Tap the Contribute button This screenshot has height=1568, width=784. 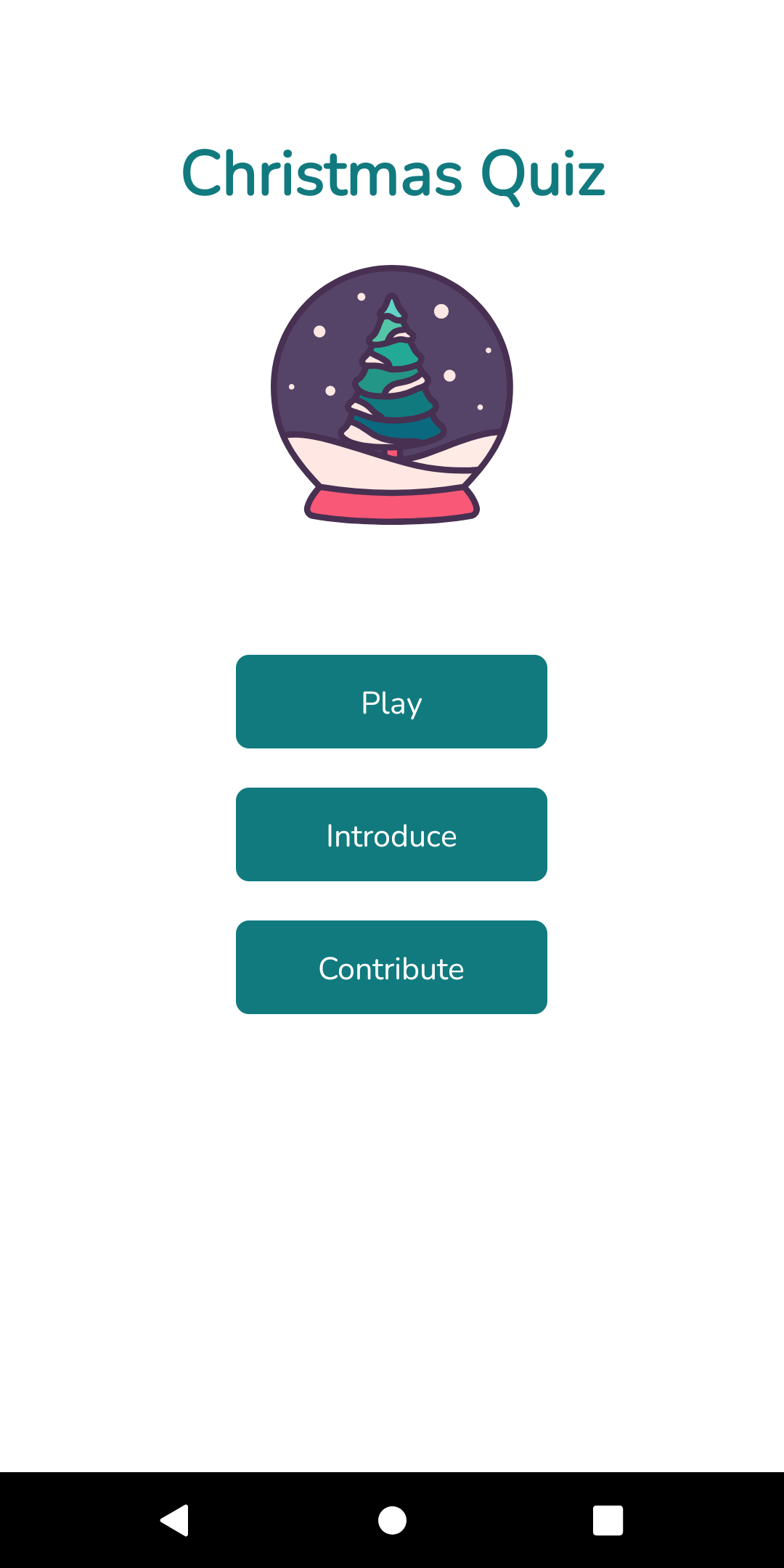[391, 967]
